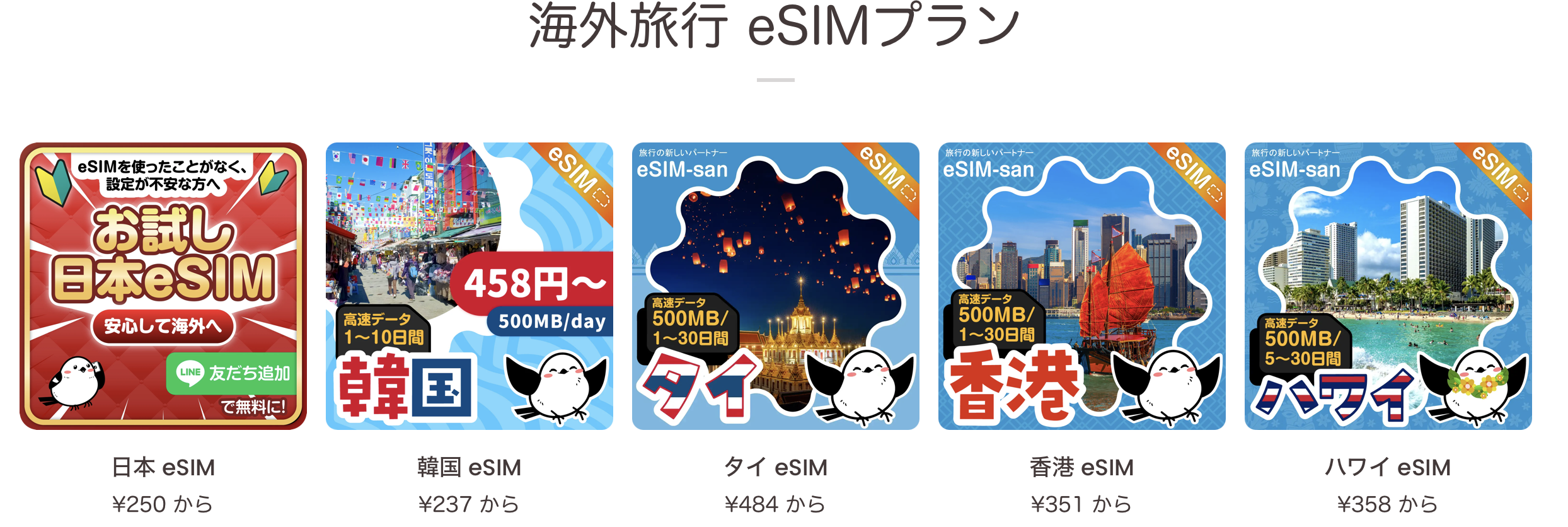
Task: Open the 日本 eSIM product card
Action: point(163,287)
